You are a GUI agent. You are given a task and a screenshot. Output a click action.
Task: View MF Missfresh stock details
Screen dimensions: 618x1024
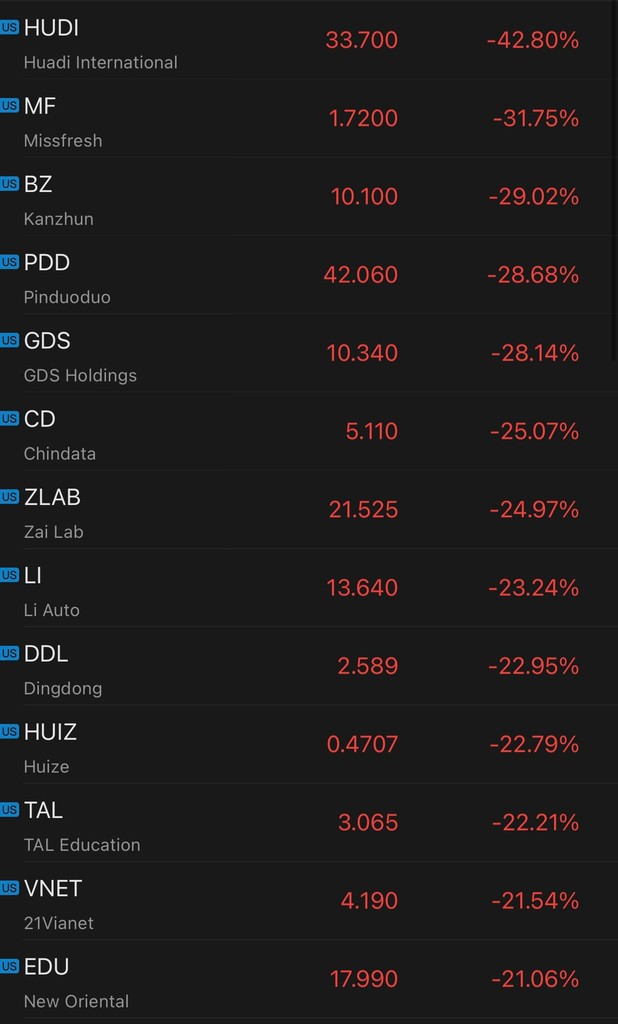300,119
